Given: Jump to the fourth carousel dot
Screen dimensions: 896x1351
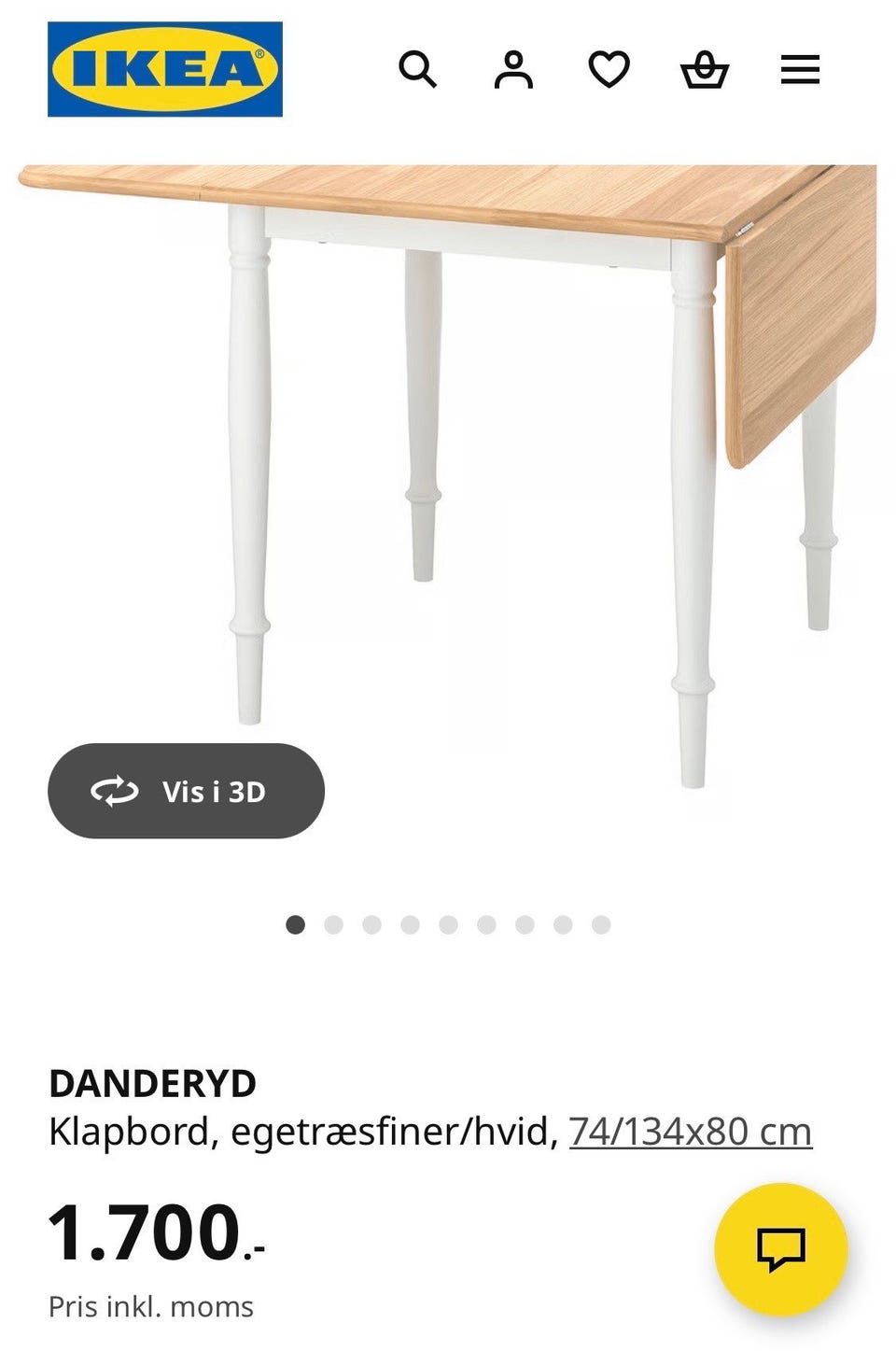Looking at the screenshot, I should pyautogui.click(x=408, y=925).
